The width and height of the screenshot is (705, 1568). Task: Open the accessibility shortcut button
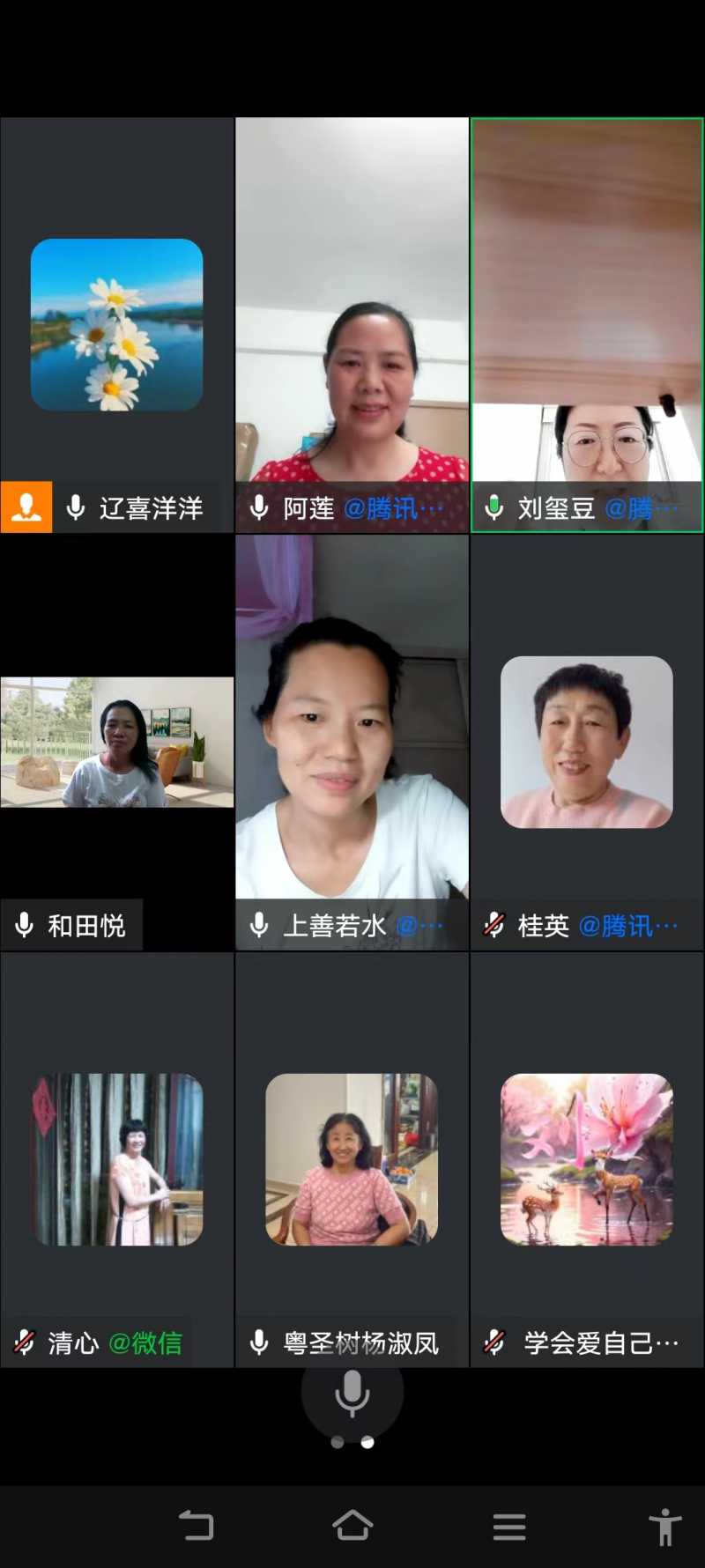(665, 1527)
